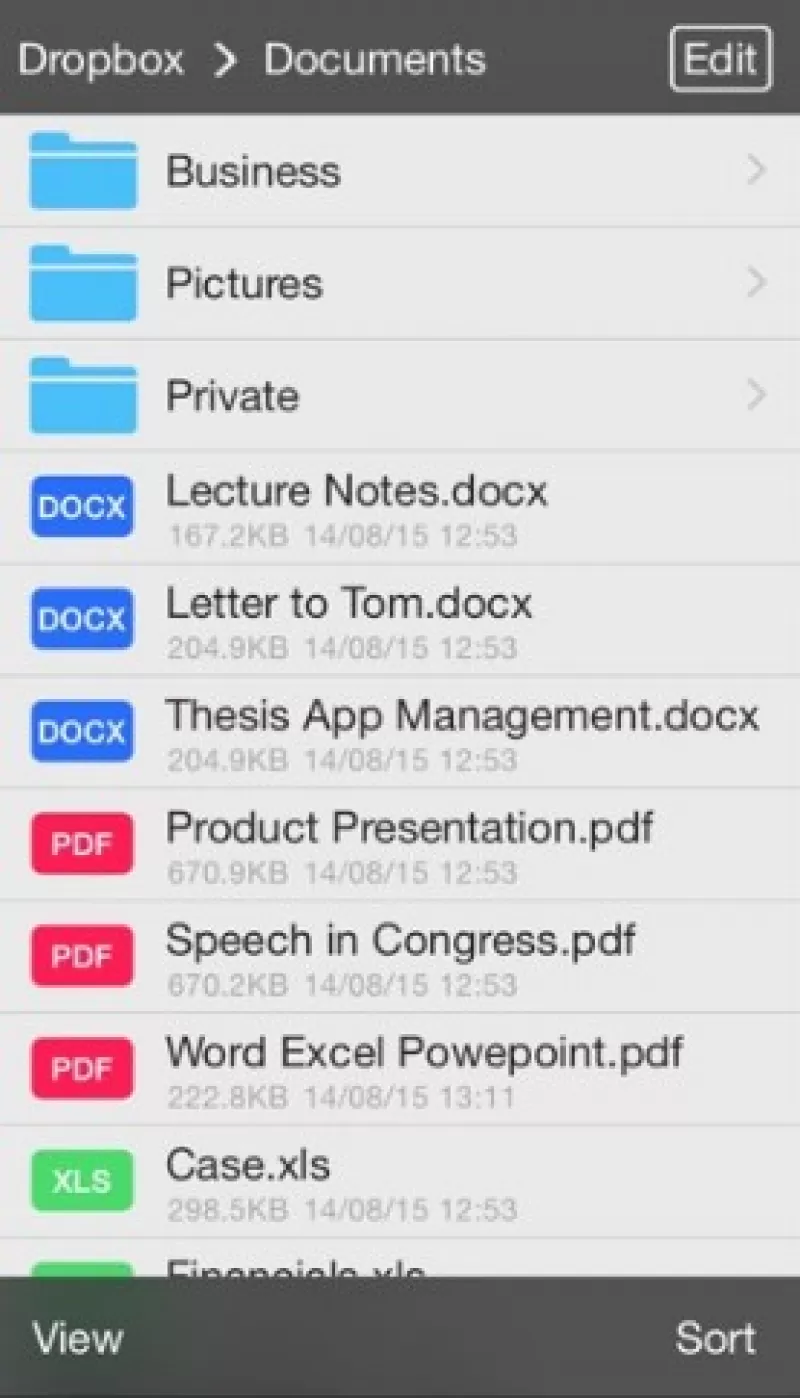This screenshot has width=800, height=1398.
Task: Tap the PDF icon for Product Presentation
Action: point(81,844)
